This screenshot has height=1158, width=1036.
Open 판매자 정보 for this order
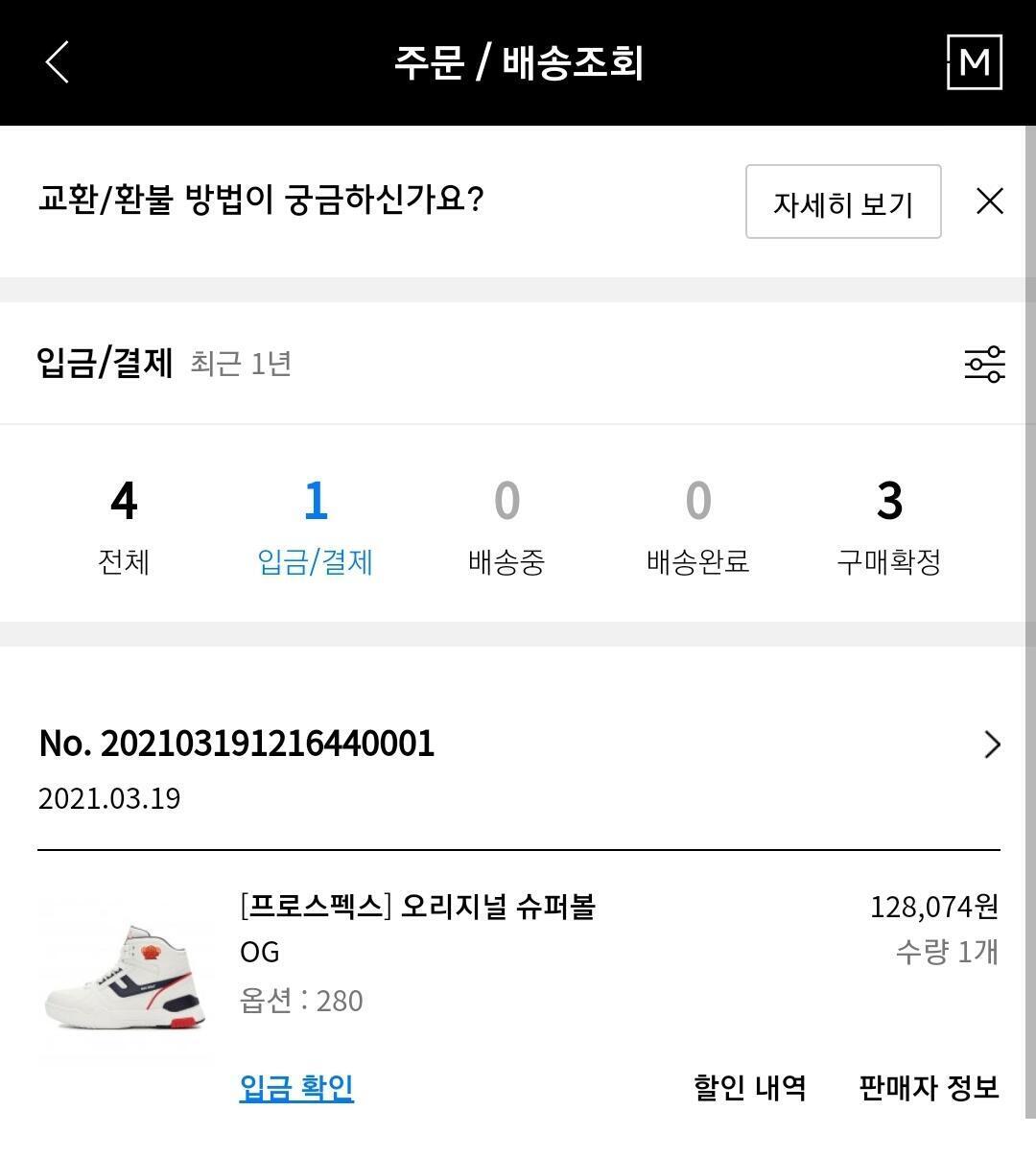pyautogui.click(x=928, y=1088)
